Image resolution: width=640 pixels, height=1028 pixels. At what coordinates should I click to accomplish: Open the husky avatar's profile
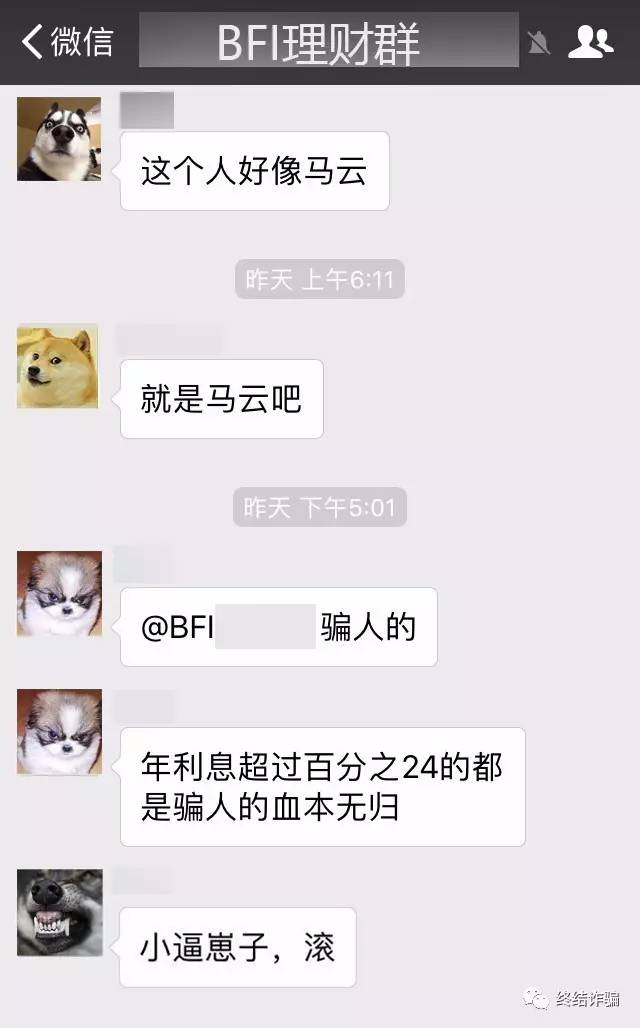tap(59, 139)
